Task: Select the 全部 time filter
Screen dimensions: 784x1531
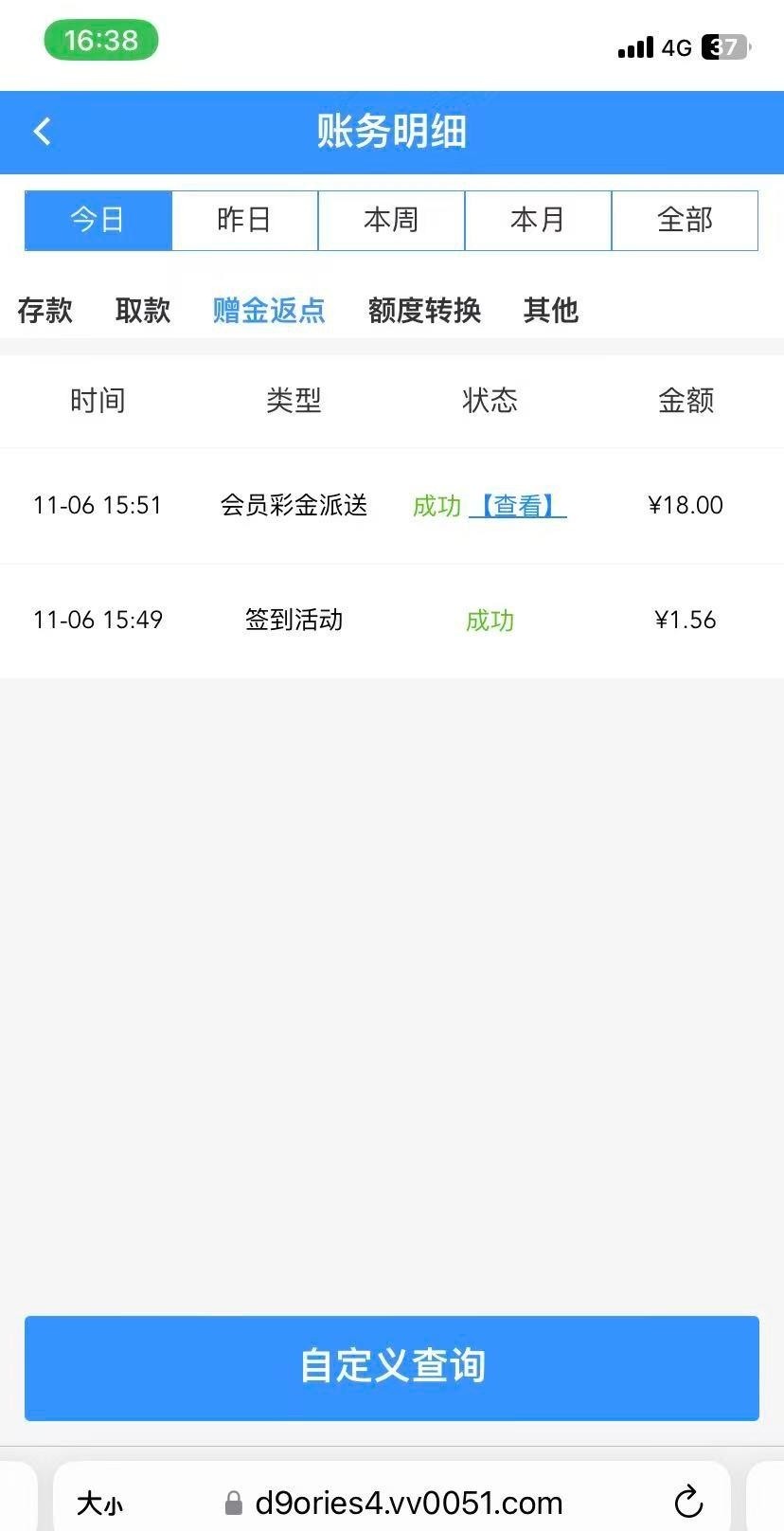Action: [x=685, y=220]
